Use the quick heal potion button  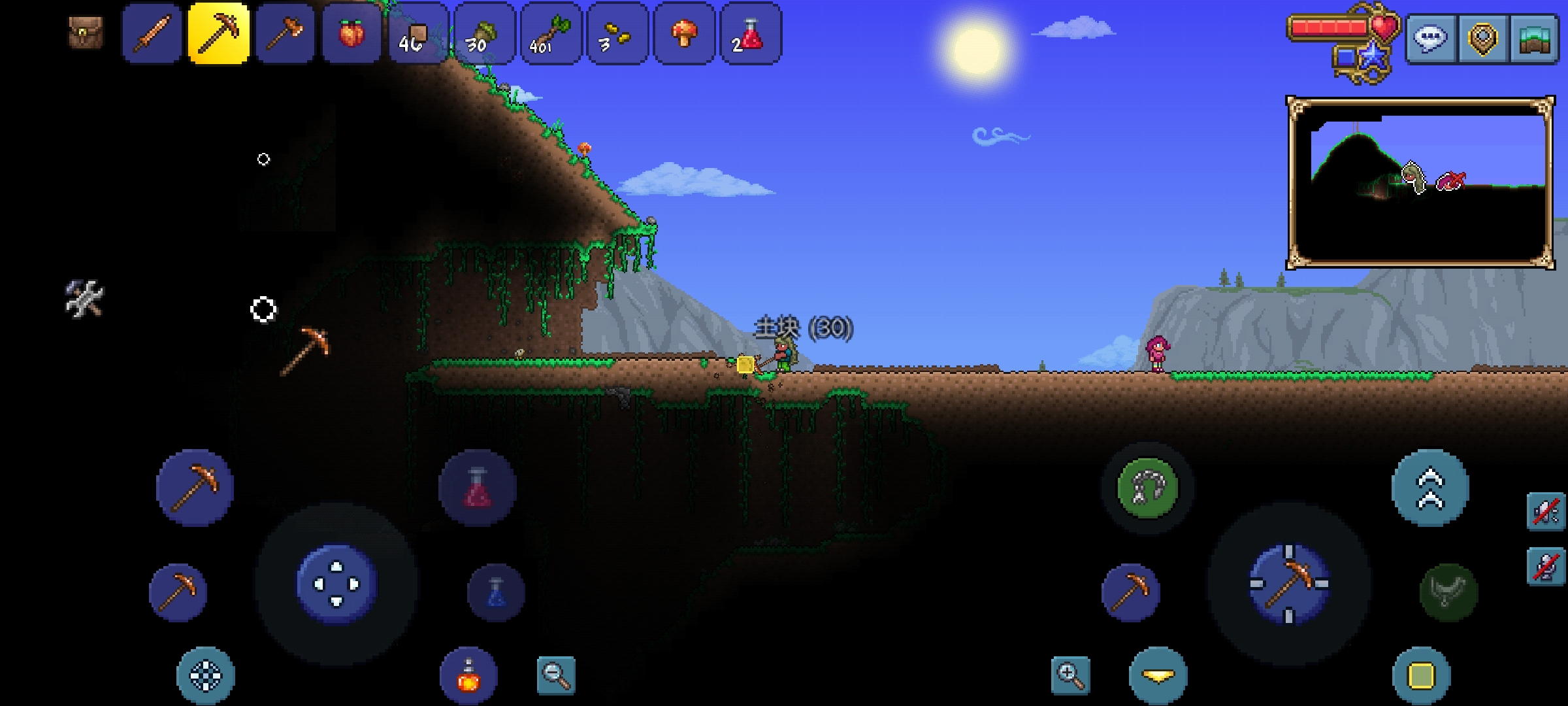pos(478,488)
